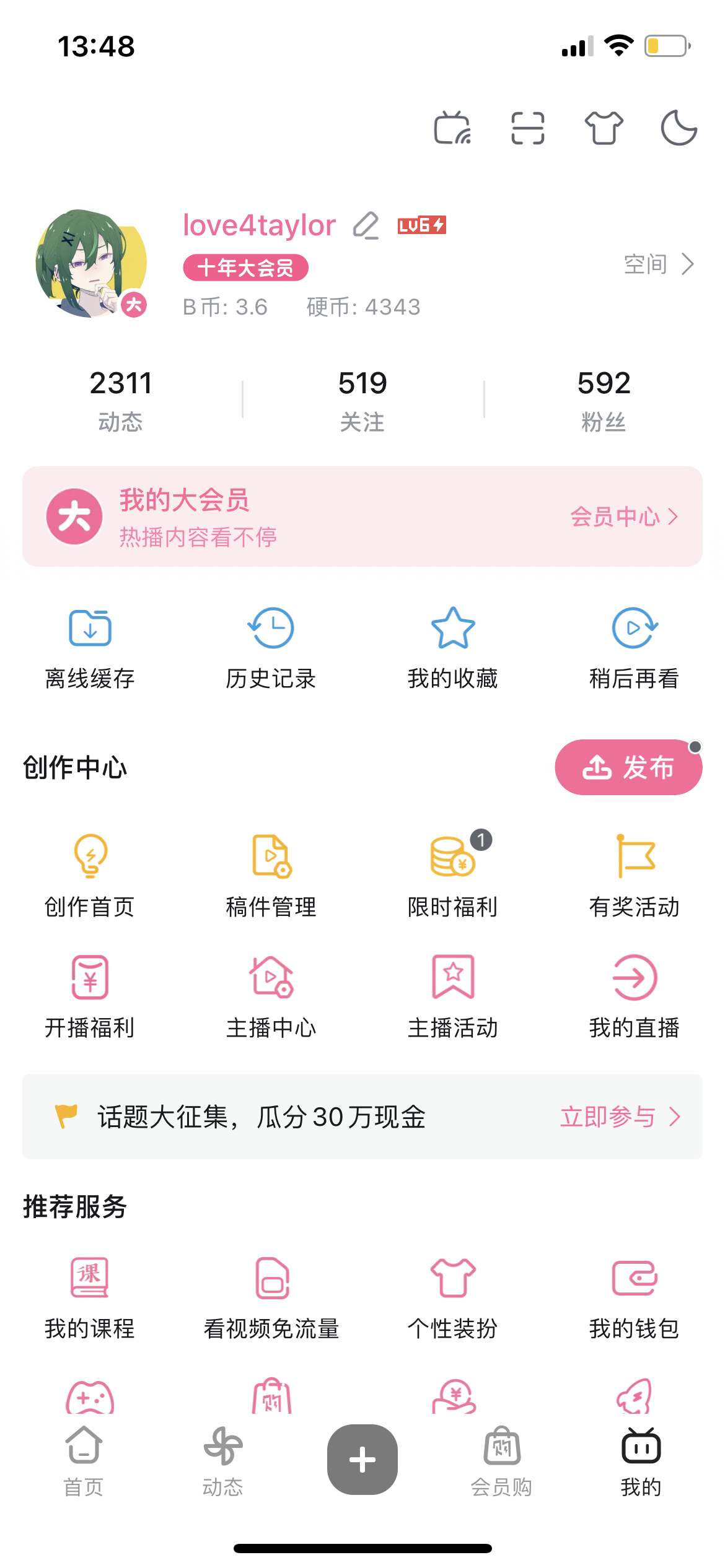Open the screen casting TV icon
The image size is (725, 1568).
452,128
